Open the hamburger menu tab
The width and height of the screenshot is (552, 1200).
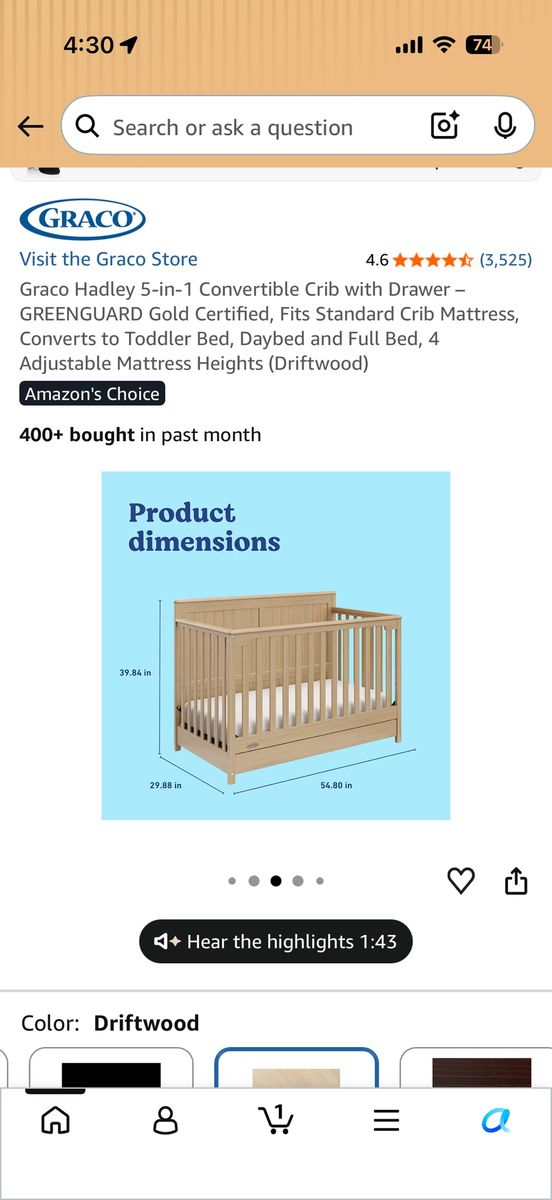(386, 1121)
